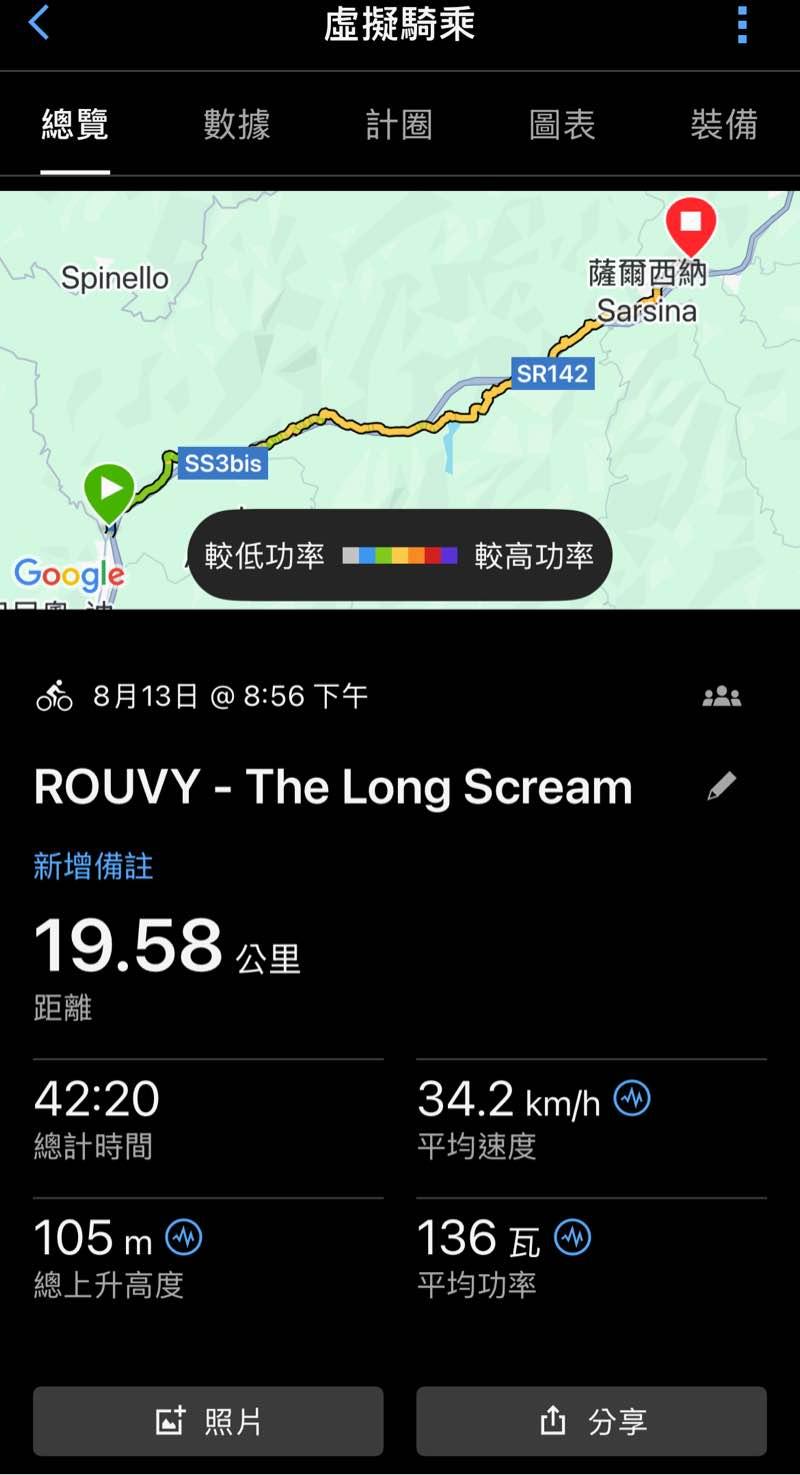
Task: Switch to the 數據 tab
Action: [x=237, y=125]
